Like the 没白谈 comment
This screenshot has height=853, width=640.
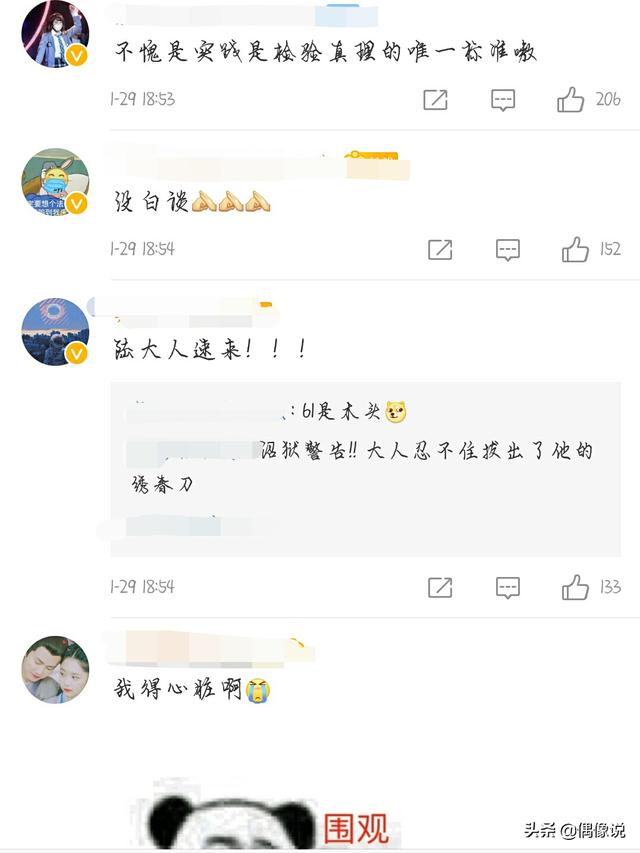[575, 249]
